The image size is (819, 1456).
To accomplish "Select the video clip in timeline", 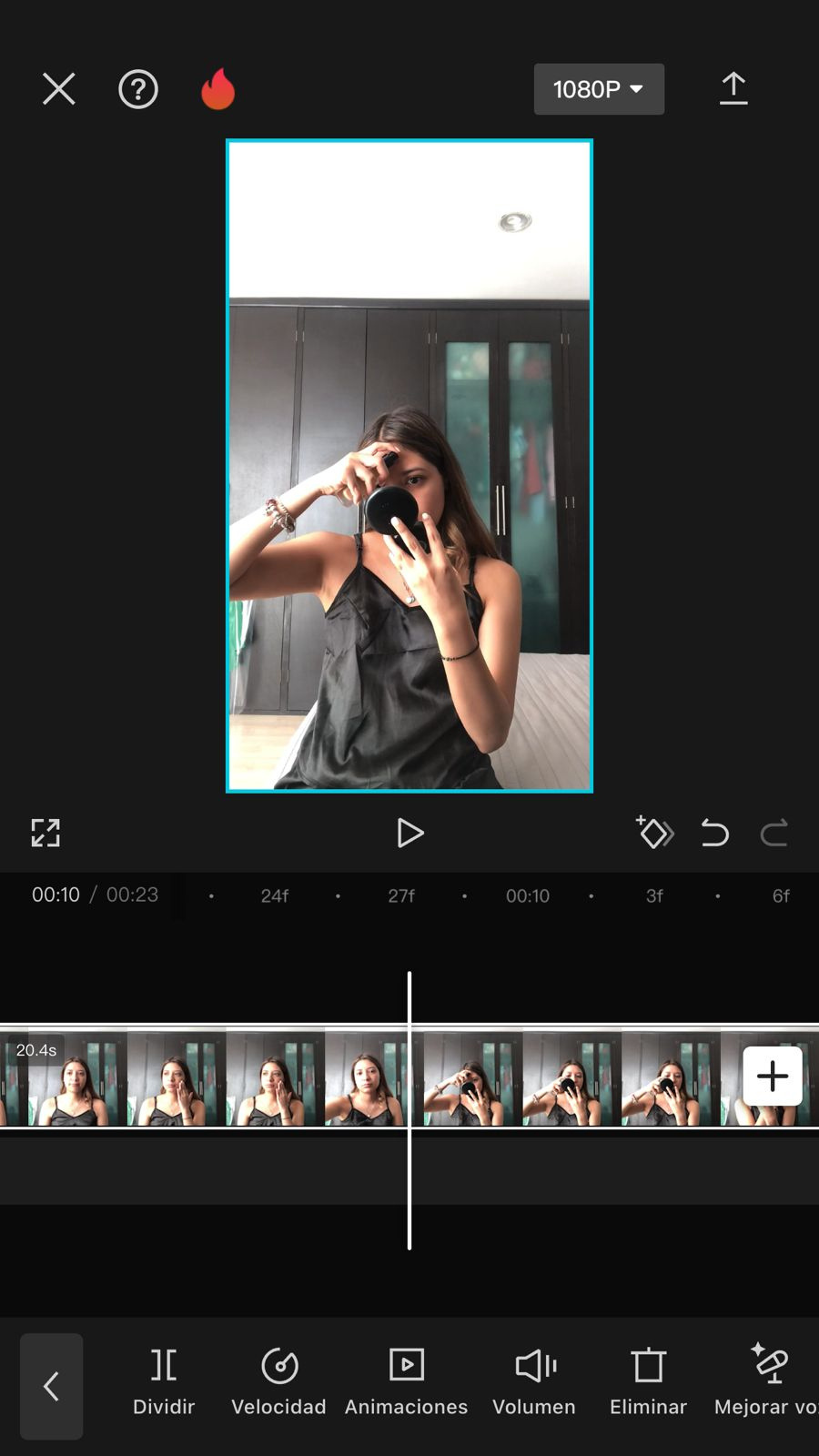I will 273,1078.
